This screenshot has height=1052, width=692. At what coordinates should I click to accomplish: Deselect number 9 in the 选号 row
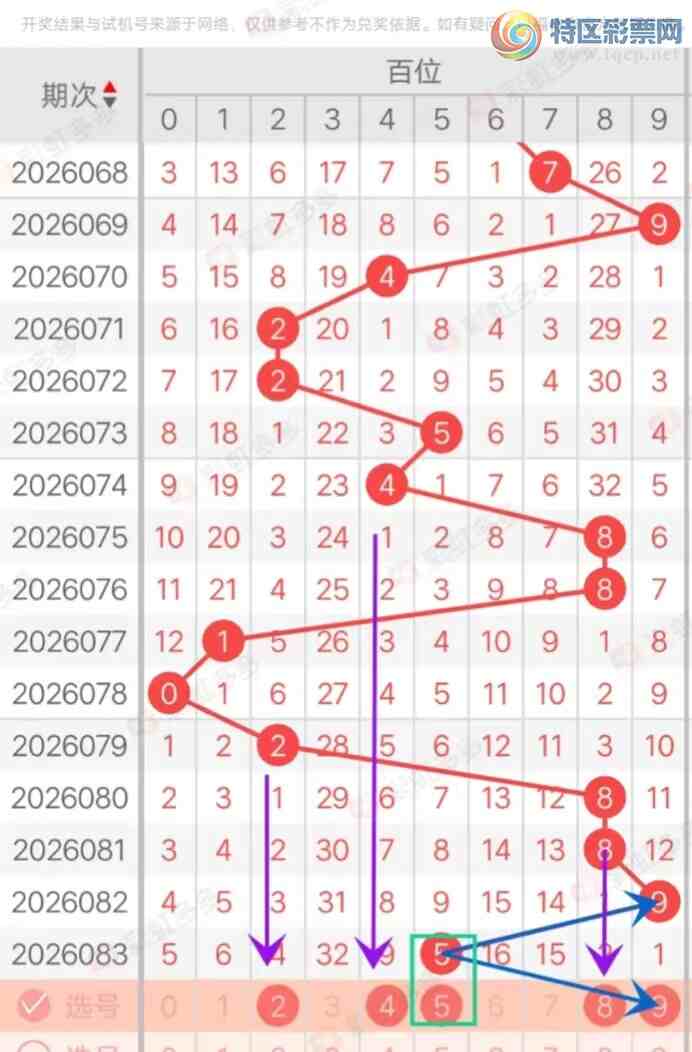[659, 1006]
